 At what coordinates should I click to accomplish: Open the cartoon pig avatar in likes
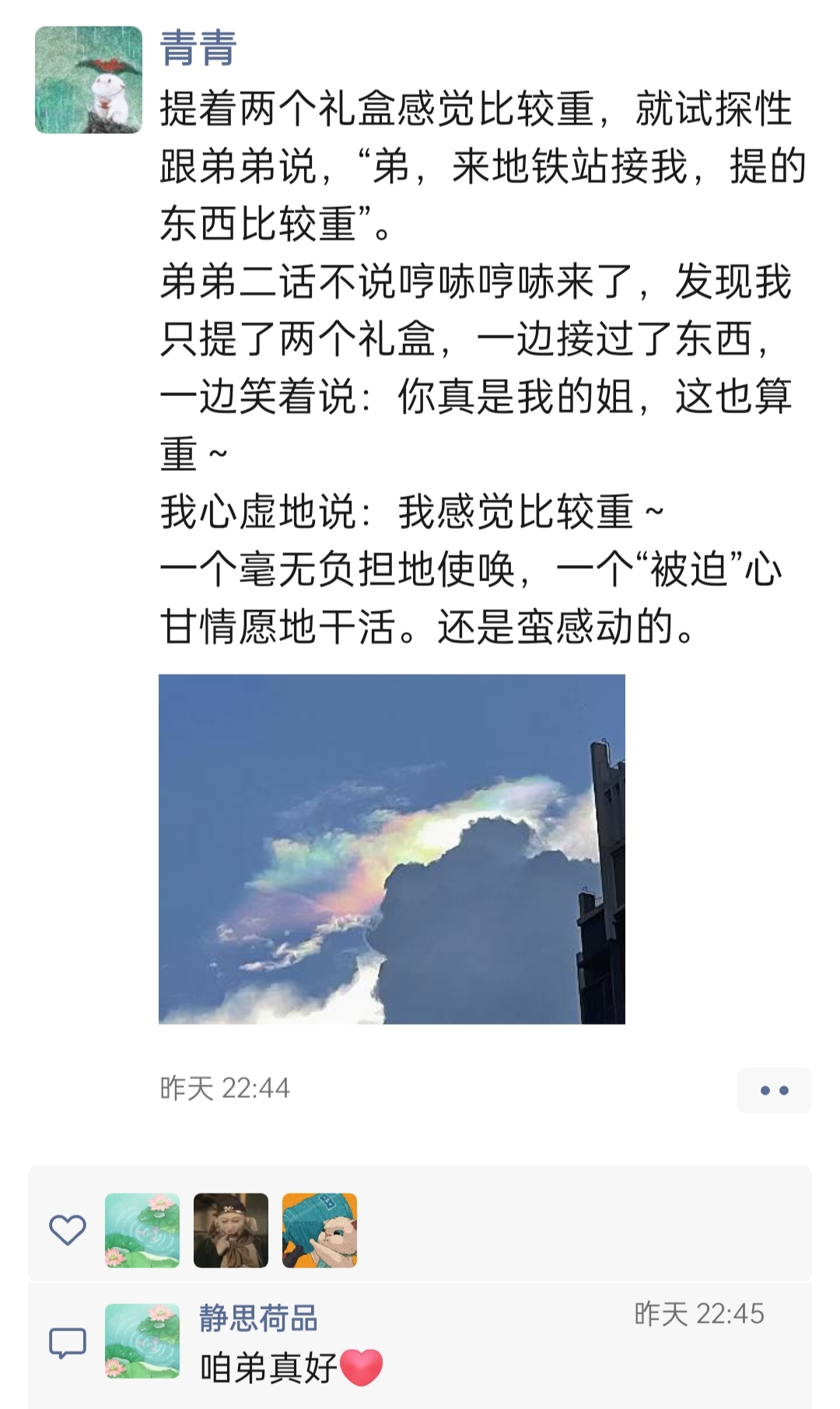pos(319,1230)
